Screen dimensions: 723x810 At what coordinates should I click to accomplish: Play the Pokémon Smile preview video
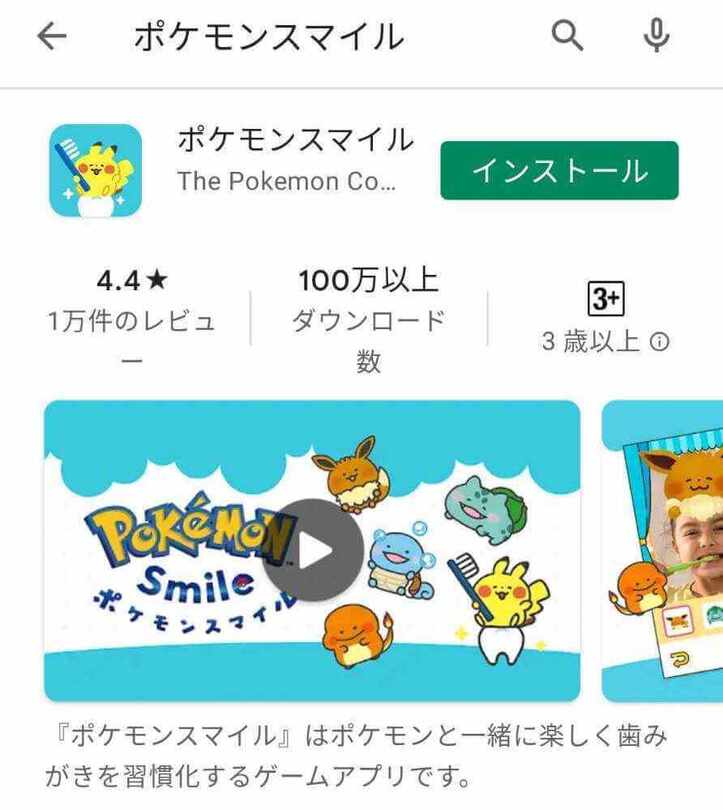click(x=313, y=549)
